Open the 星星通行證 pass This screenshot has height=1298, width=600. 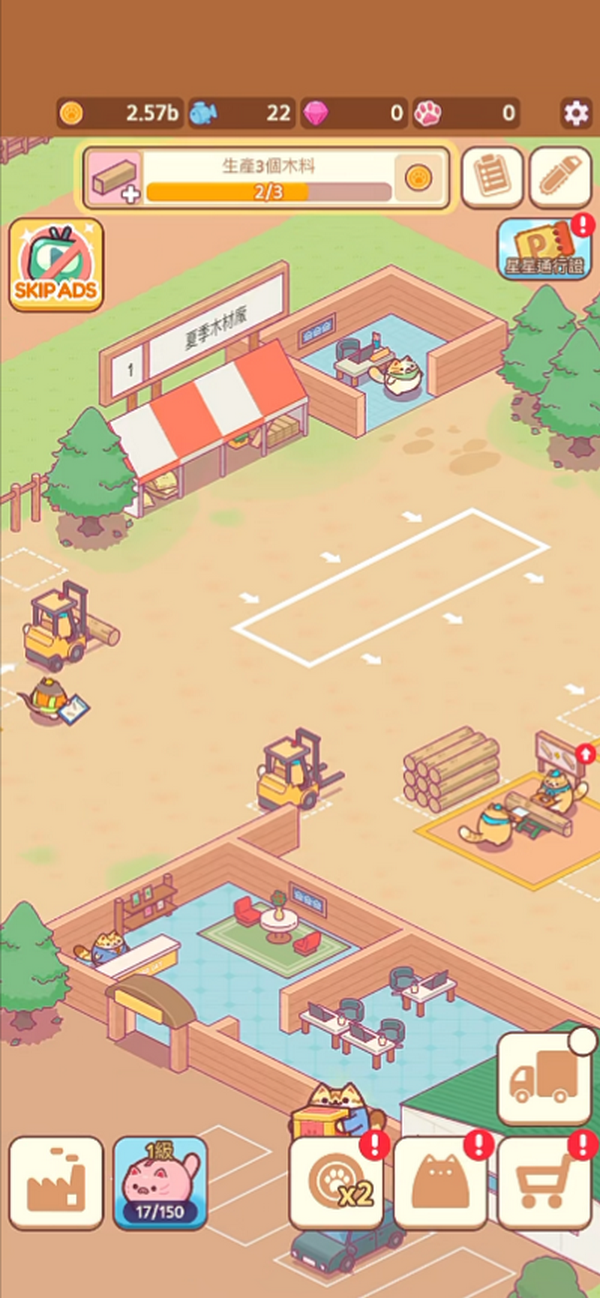[x=545, y=248]
